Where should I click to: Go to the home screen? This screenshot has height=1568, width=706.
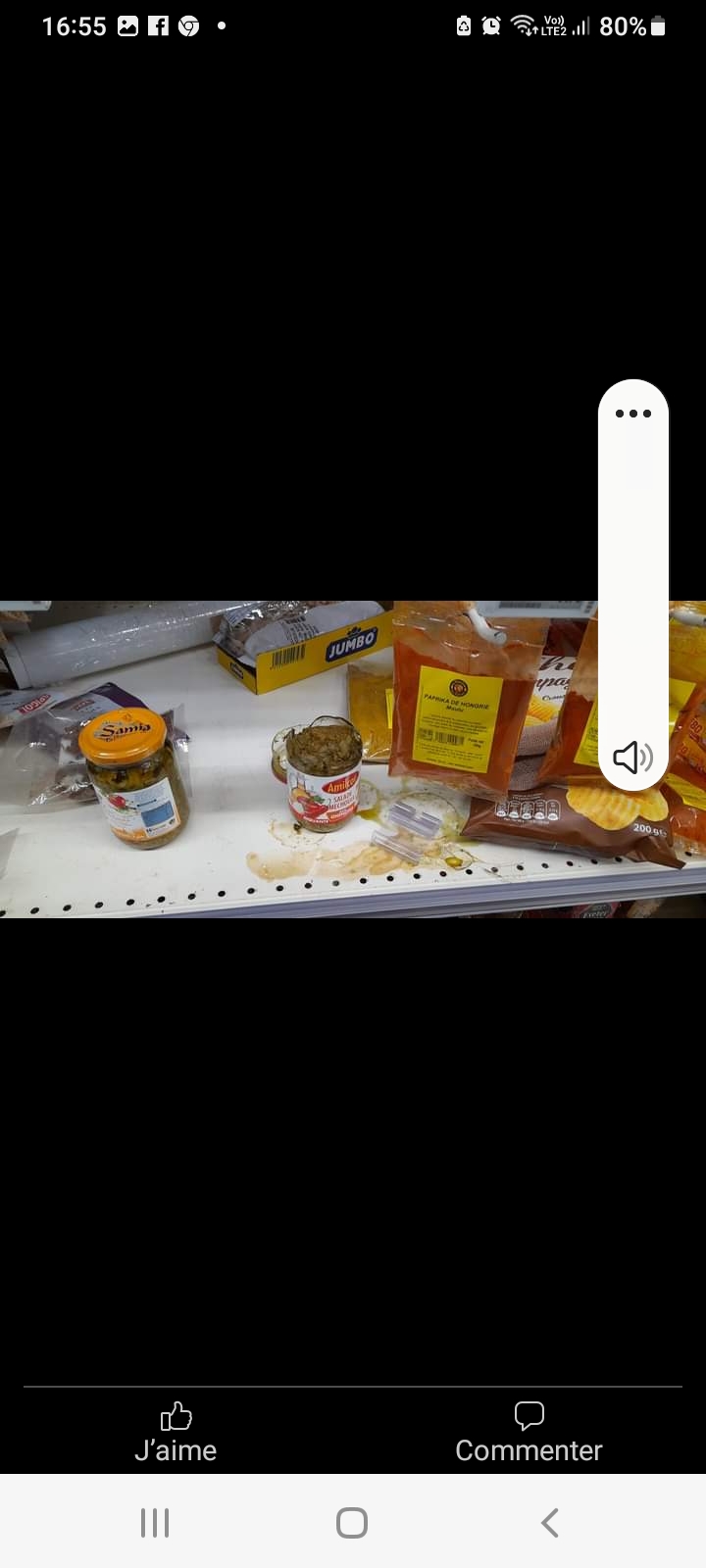pyautogui.click(x=352, y=1522)
